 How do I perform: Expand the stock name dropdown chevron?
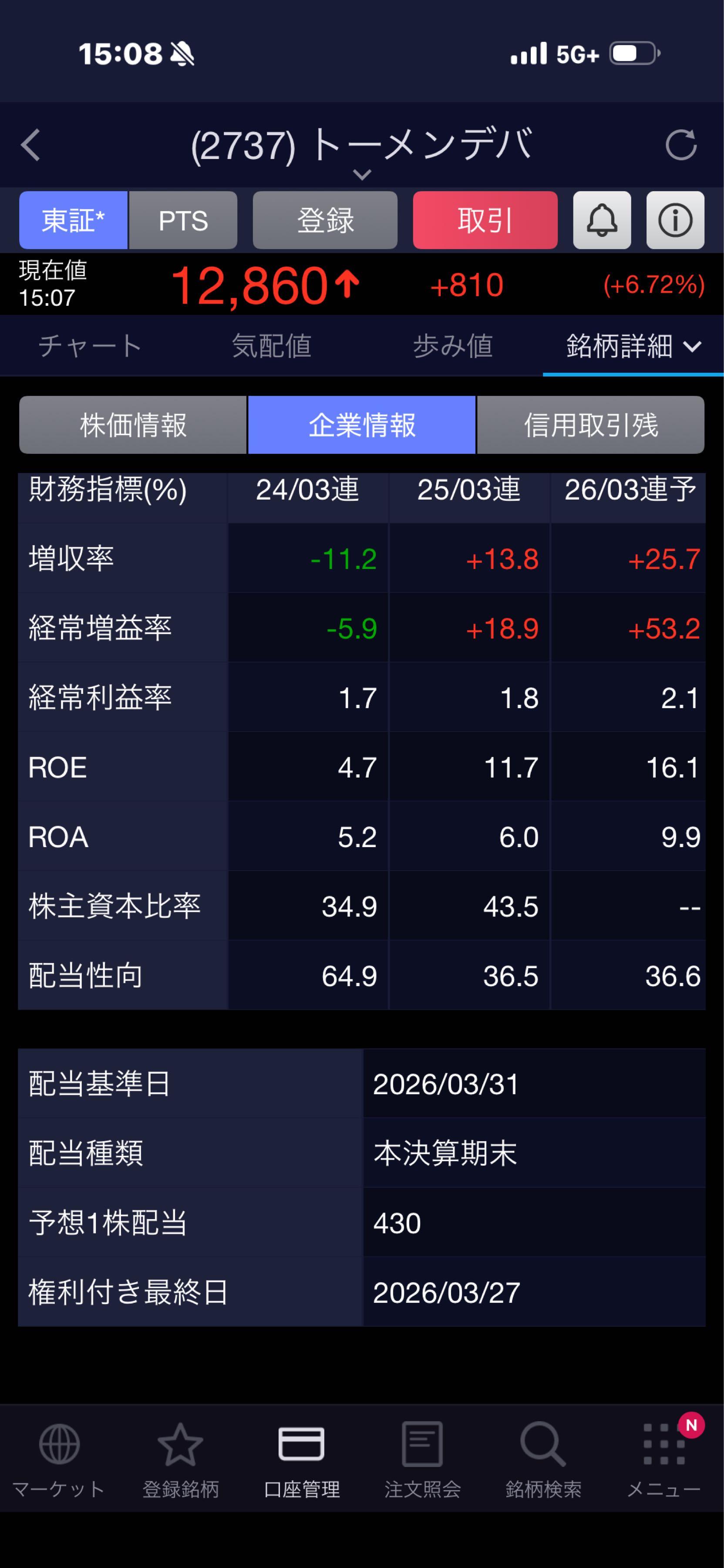click(x=362, y=175)
